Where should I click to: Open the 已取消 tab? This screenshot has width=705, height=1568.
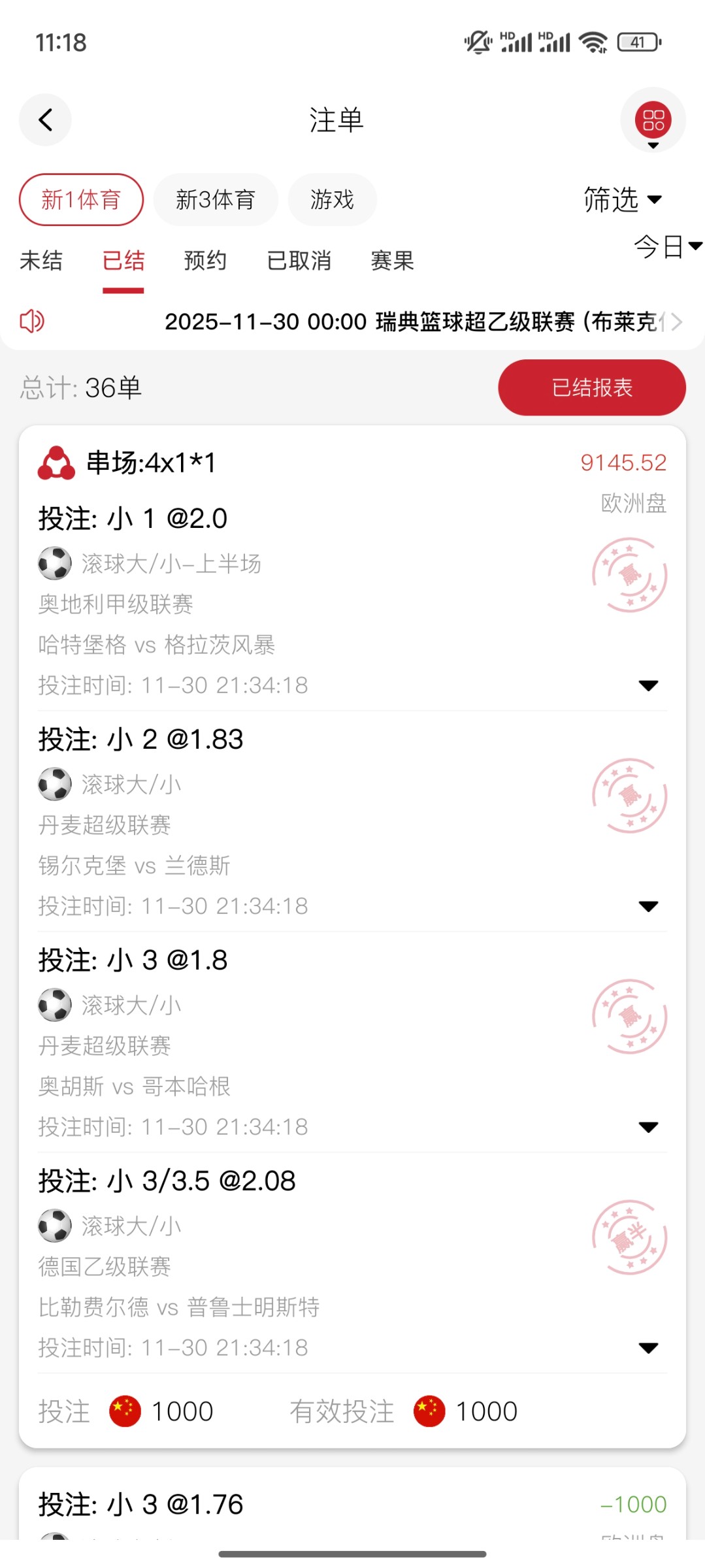tap(301, 261)
